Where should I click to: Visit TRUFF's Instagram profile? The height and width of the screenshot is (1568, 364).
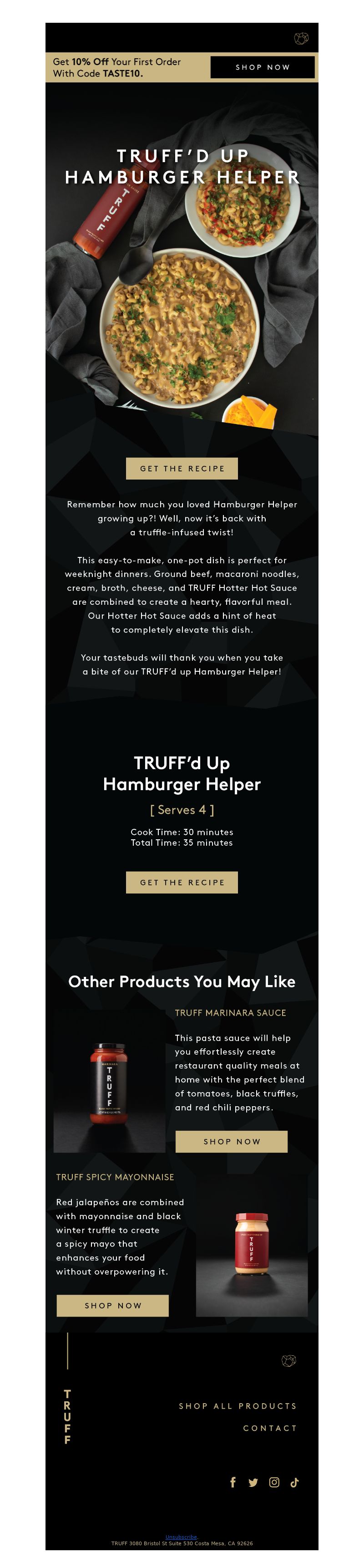[274, 1482]
